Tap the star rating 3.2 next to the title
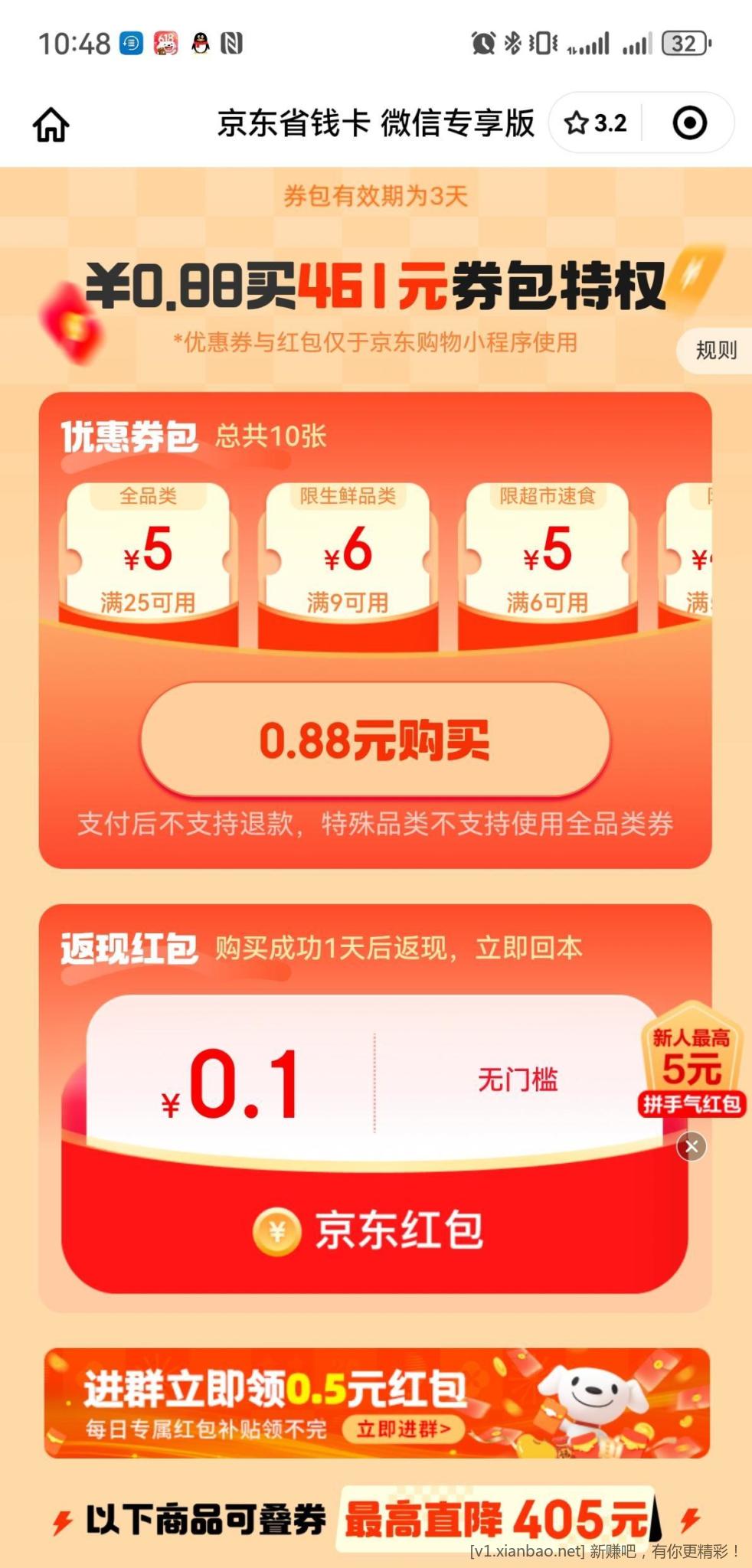Image resolution: width=752 pixels, height=1568 pixels. [x=596, y=122]
